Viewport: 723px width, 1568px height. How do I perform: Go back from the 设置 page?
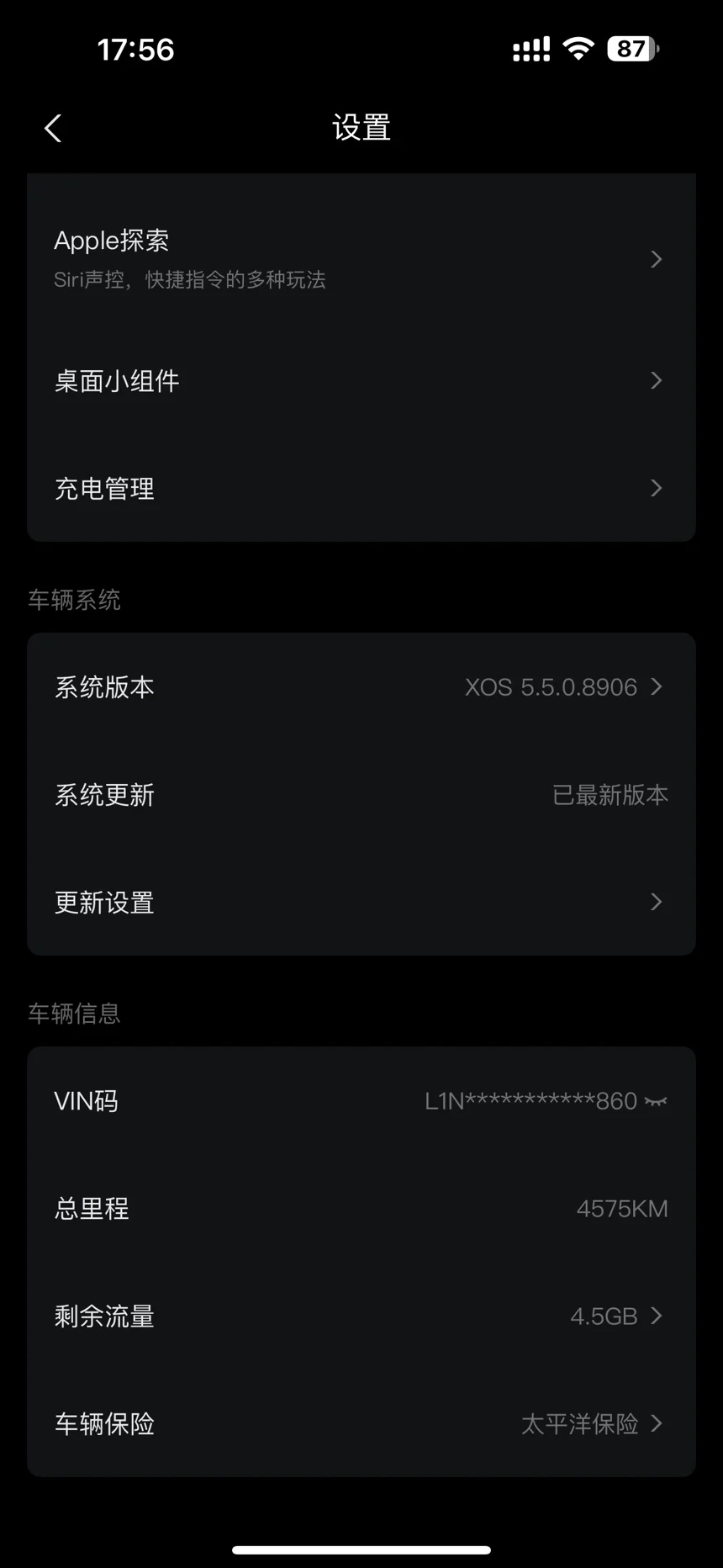click(x=53, y=128)
